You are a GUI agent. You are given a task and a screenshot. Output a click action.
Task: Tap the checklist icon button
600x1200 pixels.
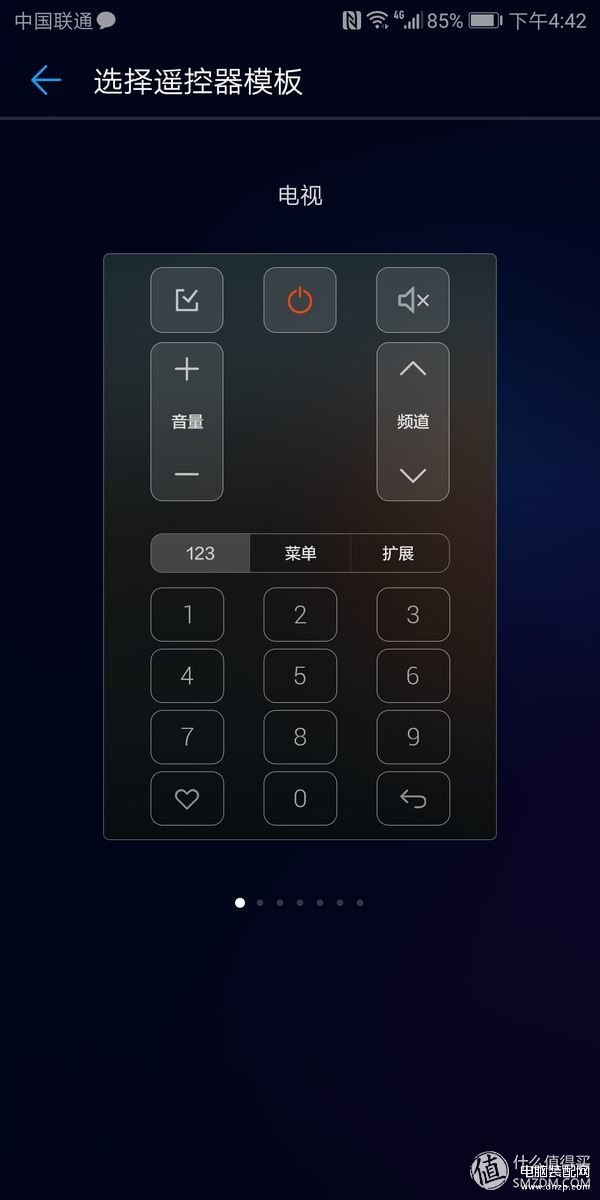click(187, 300)
